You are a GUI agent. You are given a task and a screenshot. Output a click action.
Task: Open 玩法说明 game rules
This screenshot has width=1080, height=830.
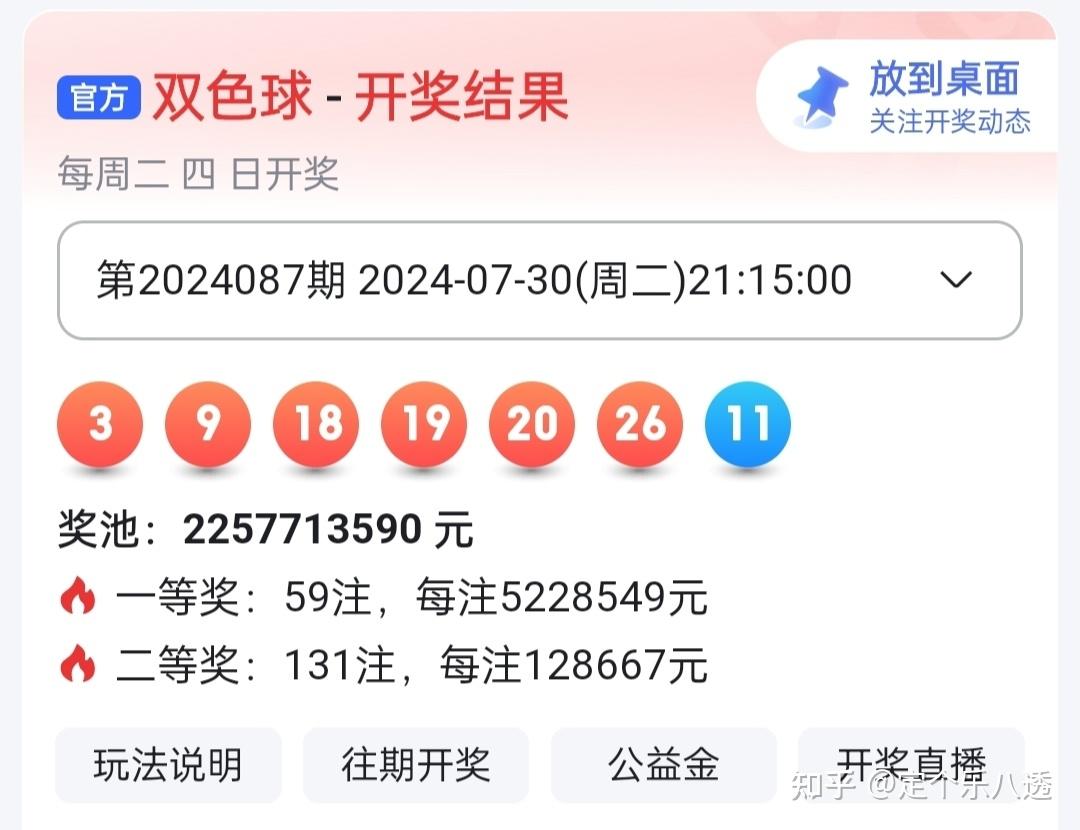[168, 765]
